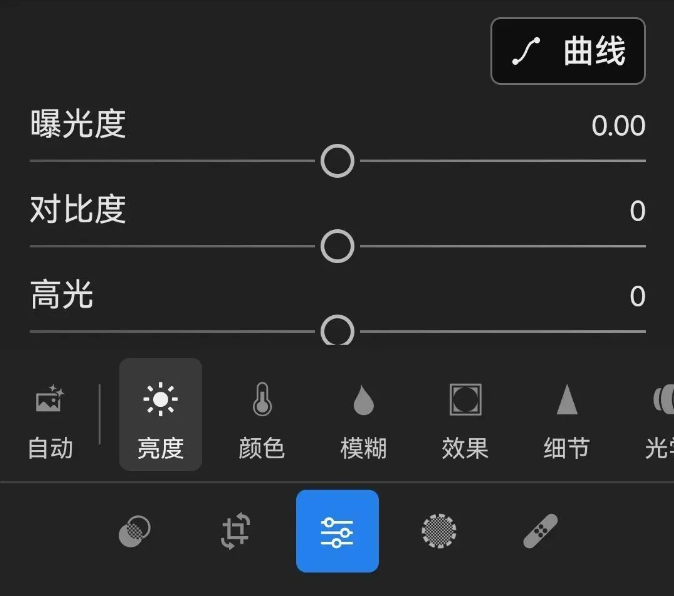The height and width of the screenshot is (596, 674).
Task: Open the 曲线 curve editor
Action: tap(568, 51)
